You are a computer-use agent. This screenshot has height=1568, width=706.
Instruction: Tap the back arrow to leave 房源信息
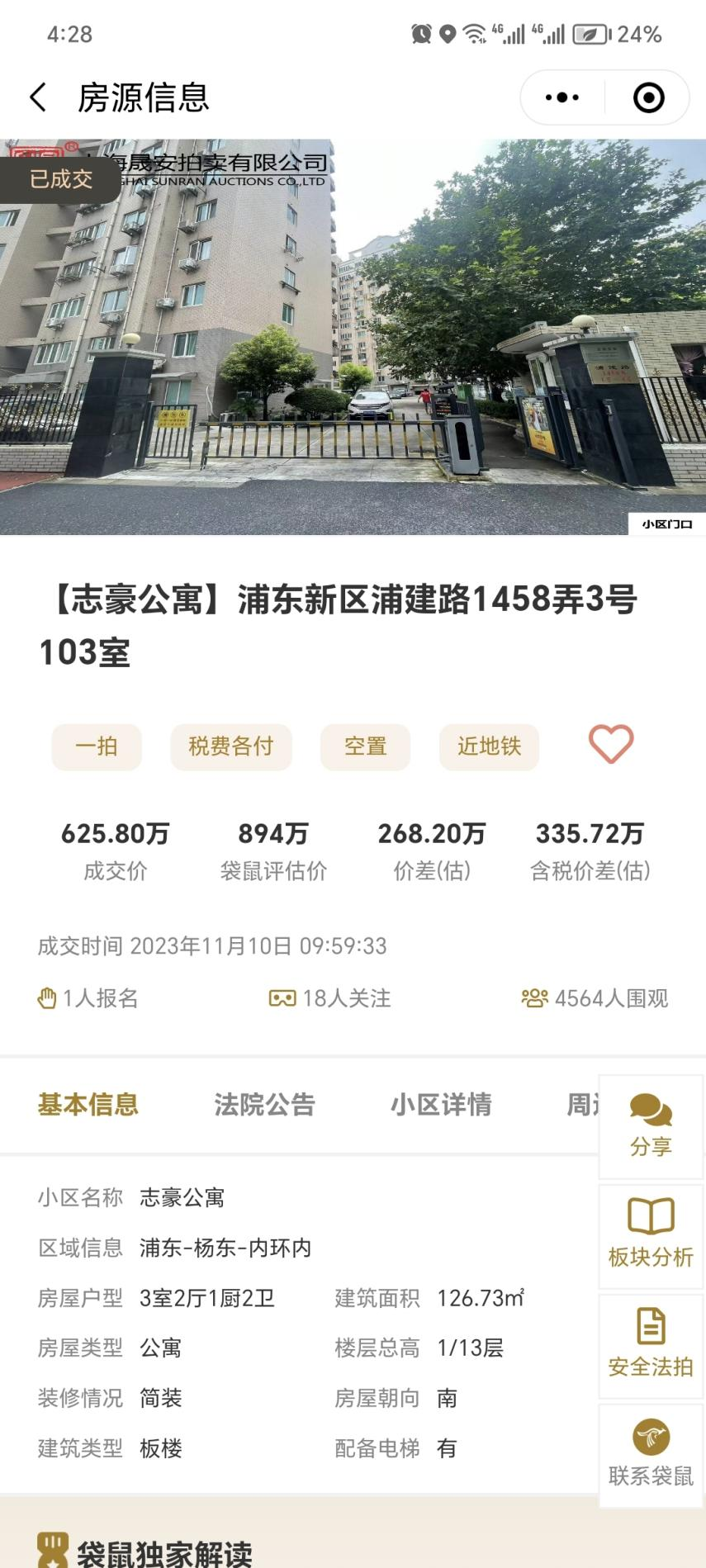tap(36, 97)
